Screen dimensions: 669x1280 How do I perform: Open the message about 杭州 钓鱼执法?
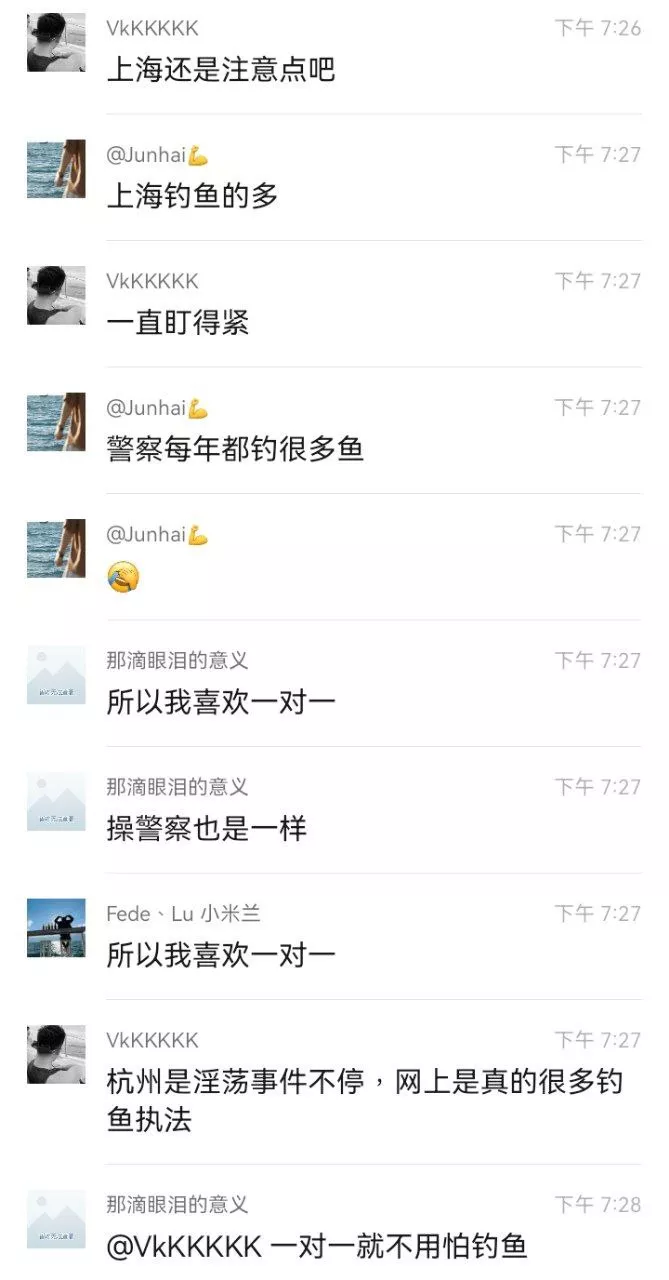point(364,1100)
